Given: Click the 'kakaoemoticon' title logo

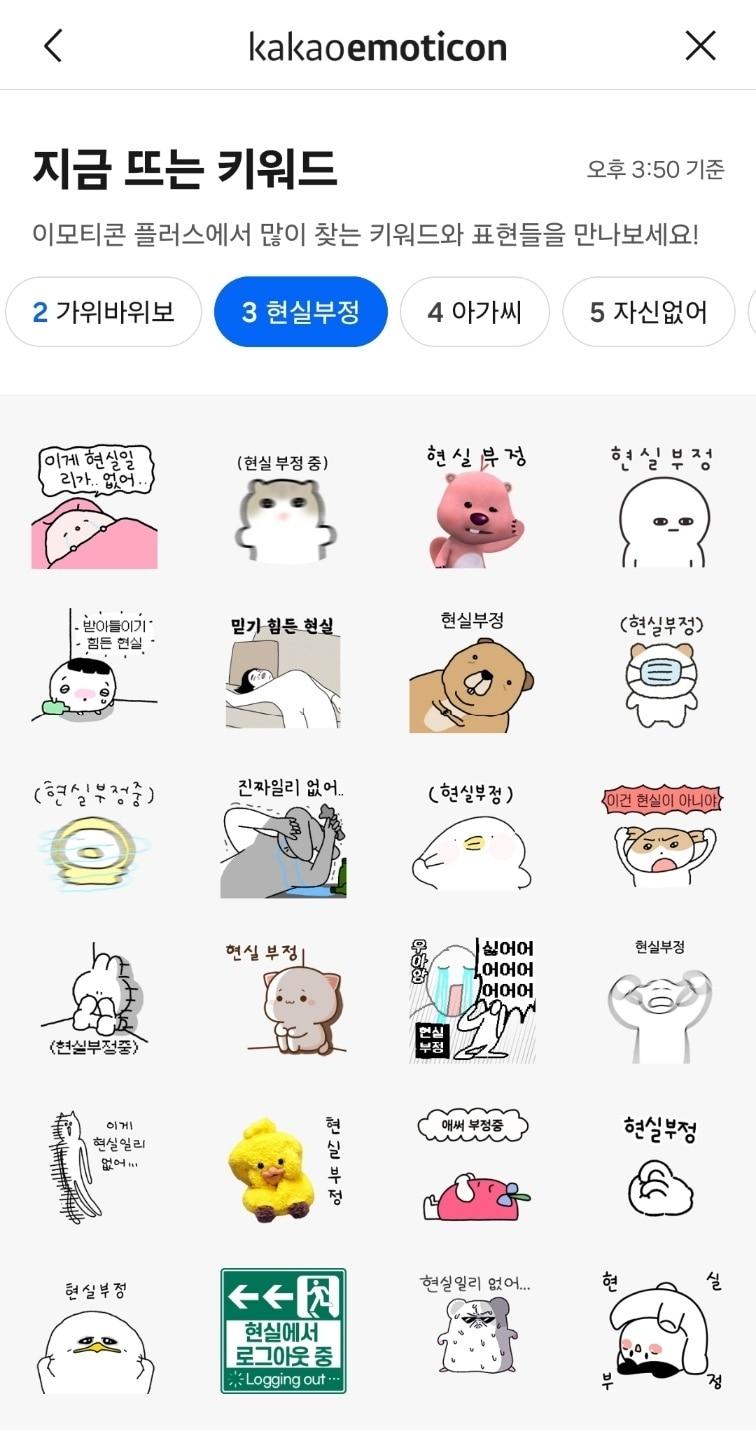Looking at the screenshot, I should [x=378, y=45].
